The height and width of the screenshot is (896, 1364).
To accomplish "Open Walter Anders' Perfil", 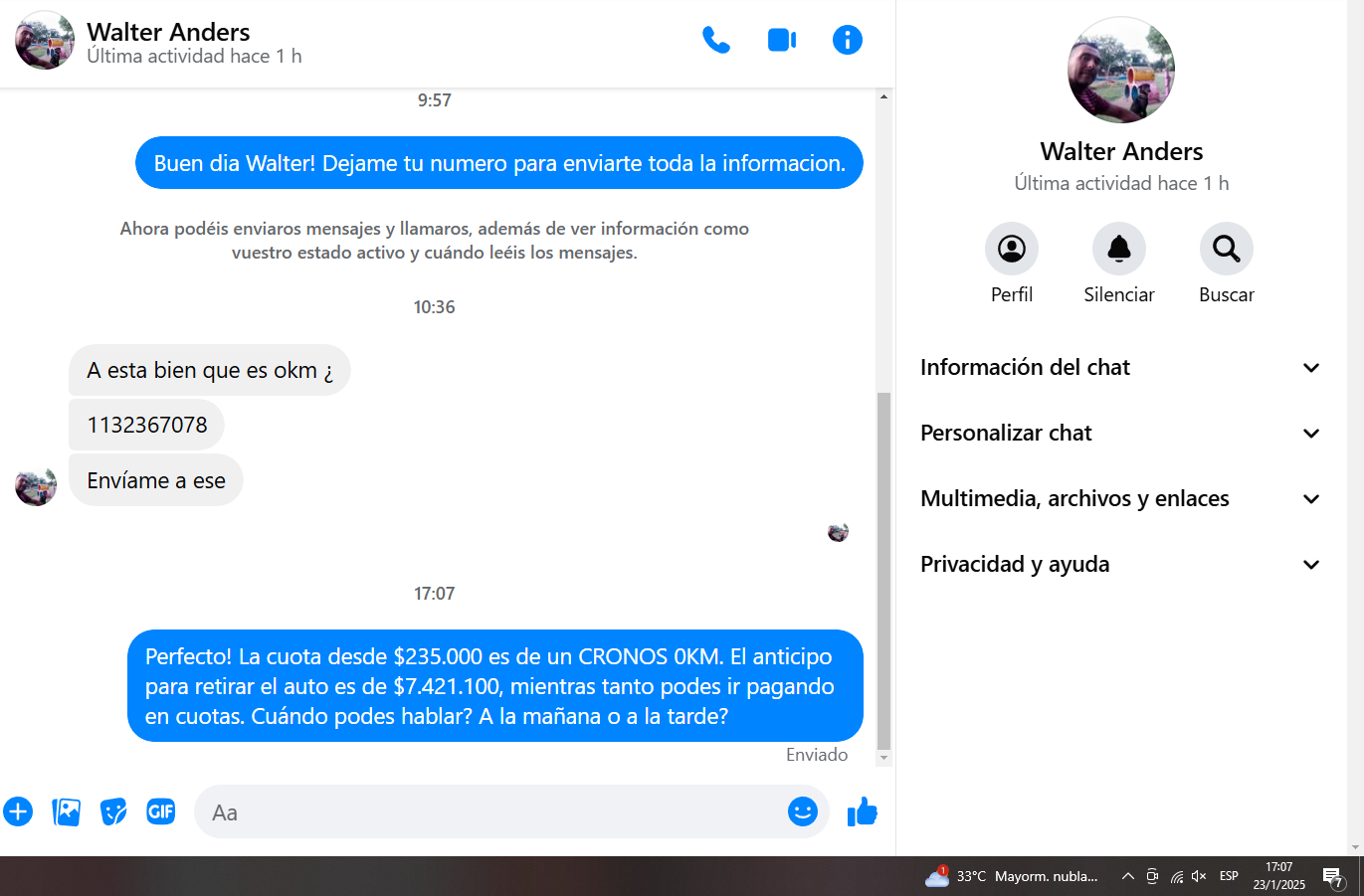I will pos(1011,249).
